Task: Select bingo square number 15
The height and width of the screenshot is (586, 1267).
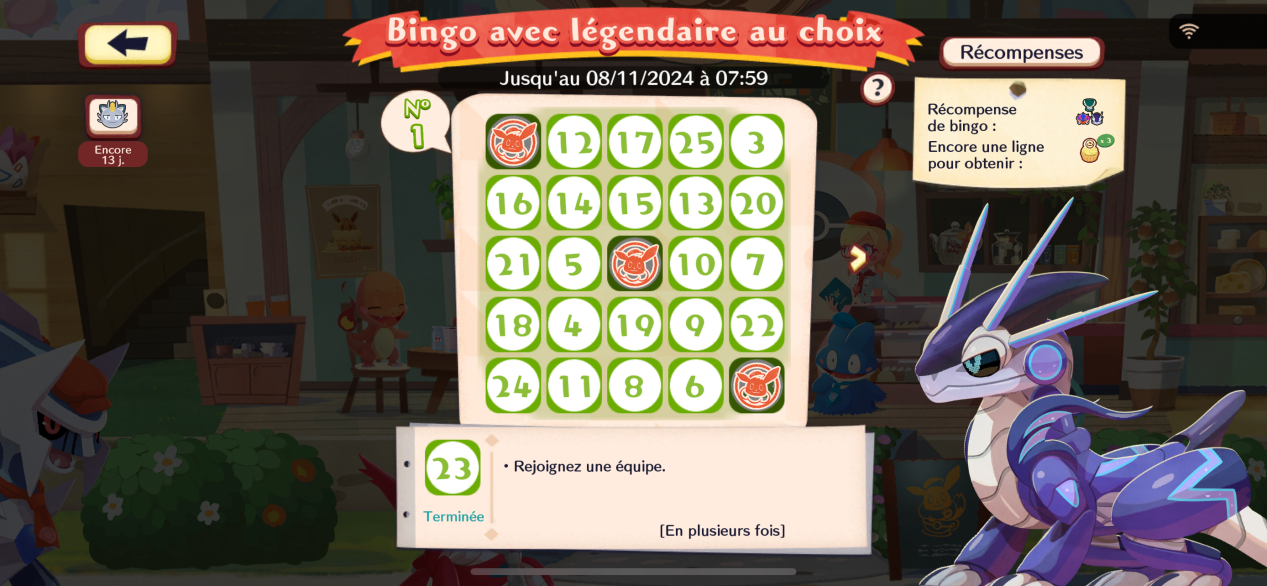Action: click(x=635, y=203)
